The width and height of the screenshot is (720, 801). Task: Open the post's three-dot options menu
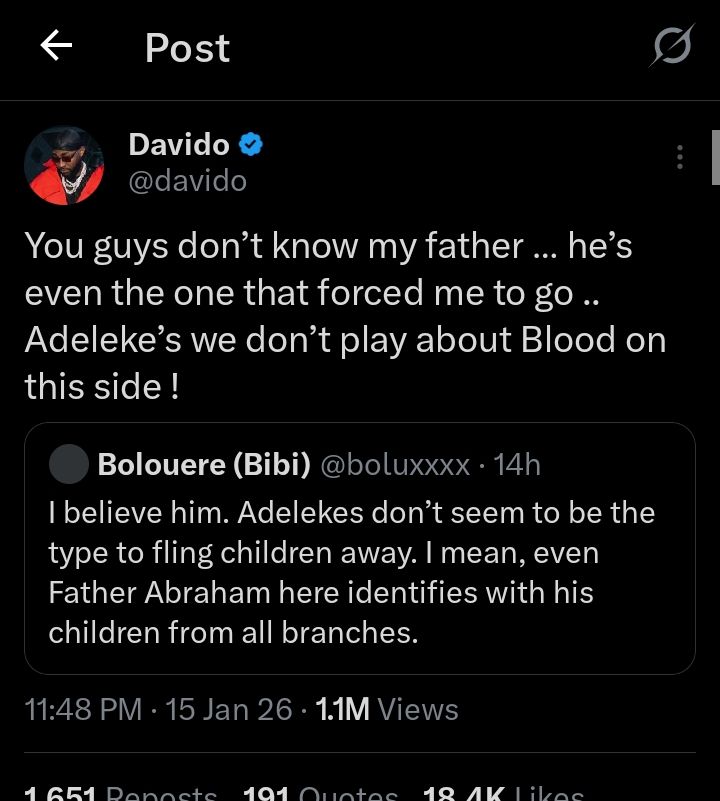tap(679, 157)
